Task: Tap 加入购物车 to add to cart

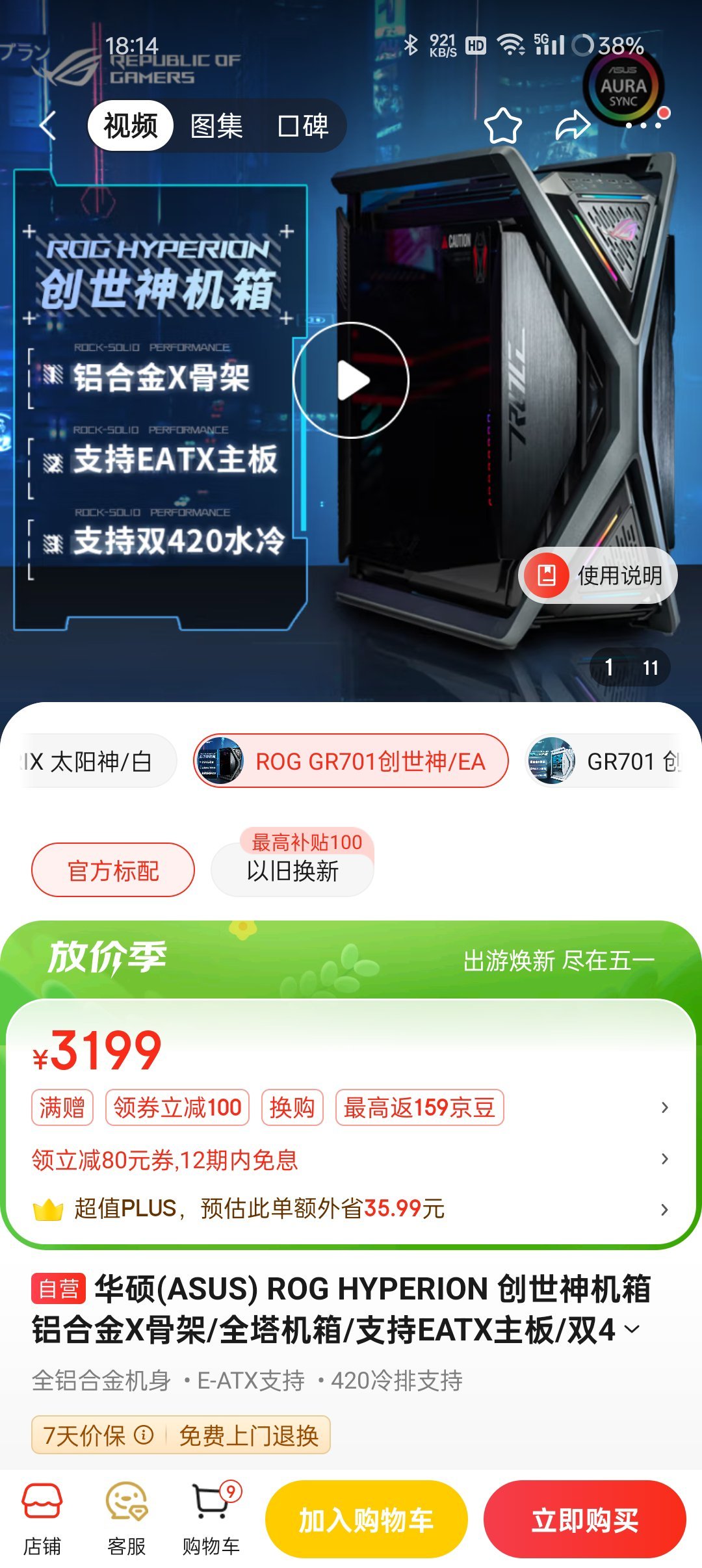Action: point(366,1520)
